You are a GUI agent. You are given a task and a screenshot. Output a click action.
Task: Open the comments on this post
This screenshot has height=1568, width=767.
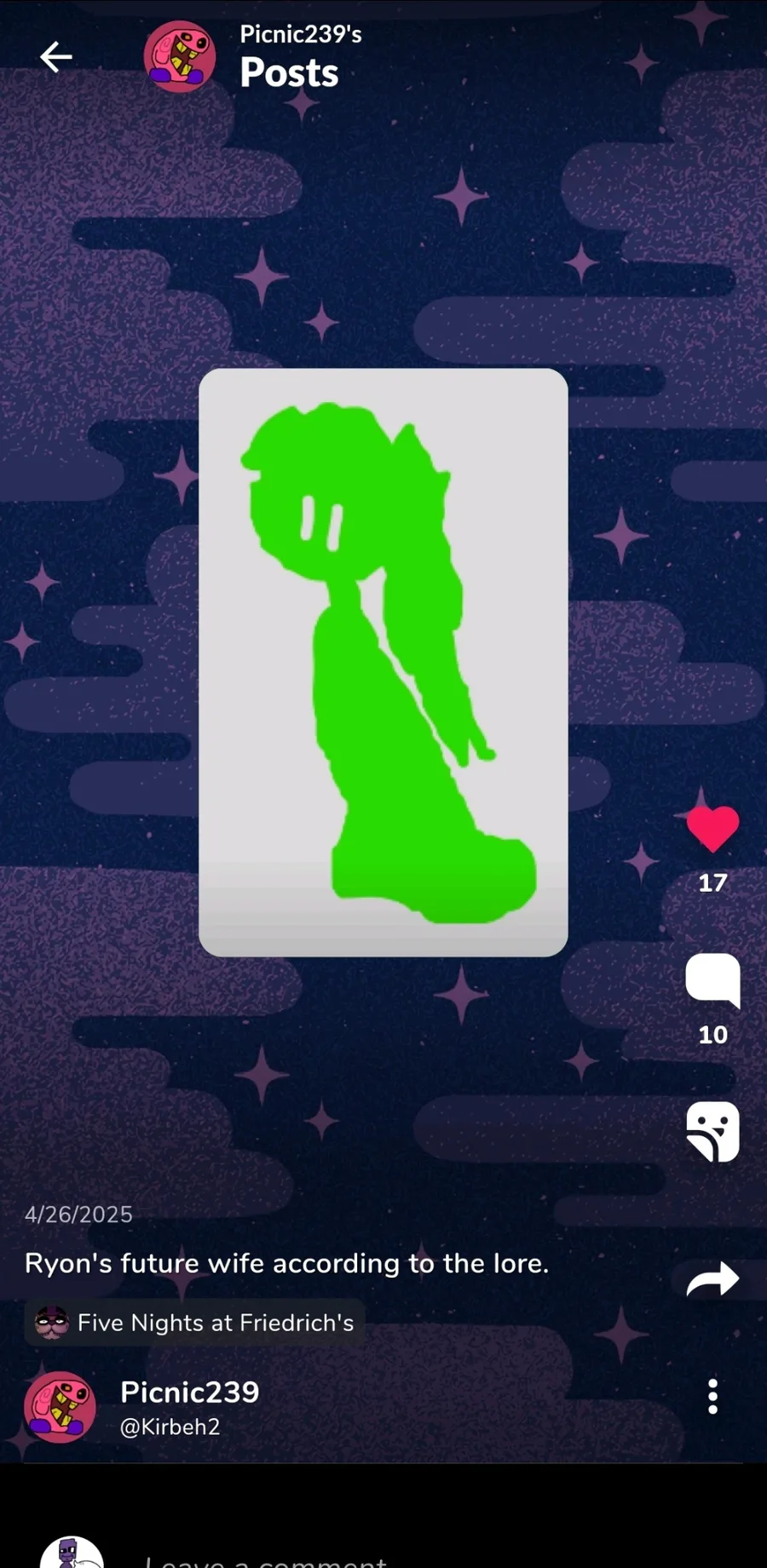(712, 980)
